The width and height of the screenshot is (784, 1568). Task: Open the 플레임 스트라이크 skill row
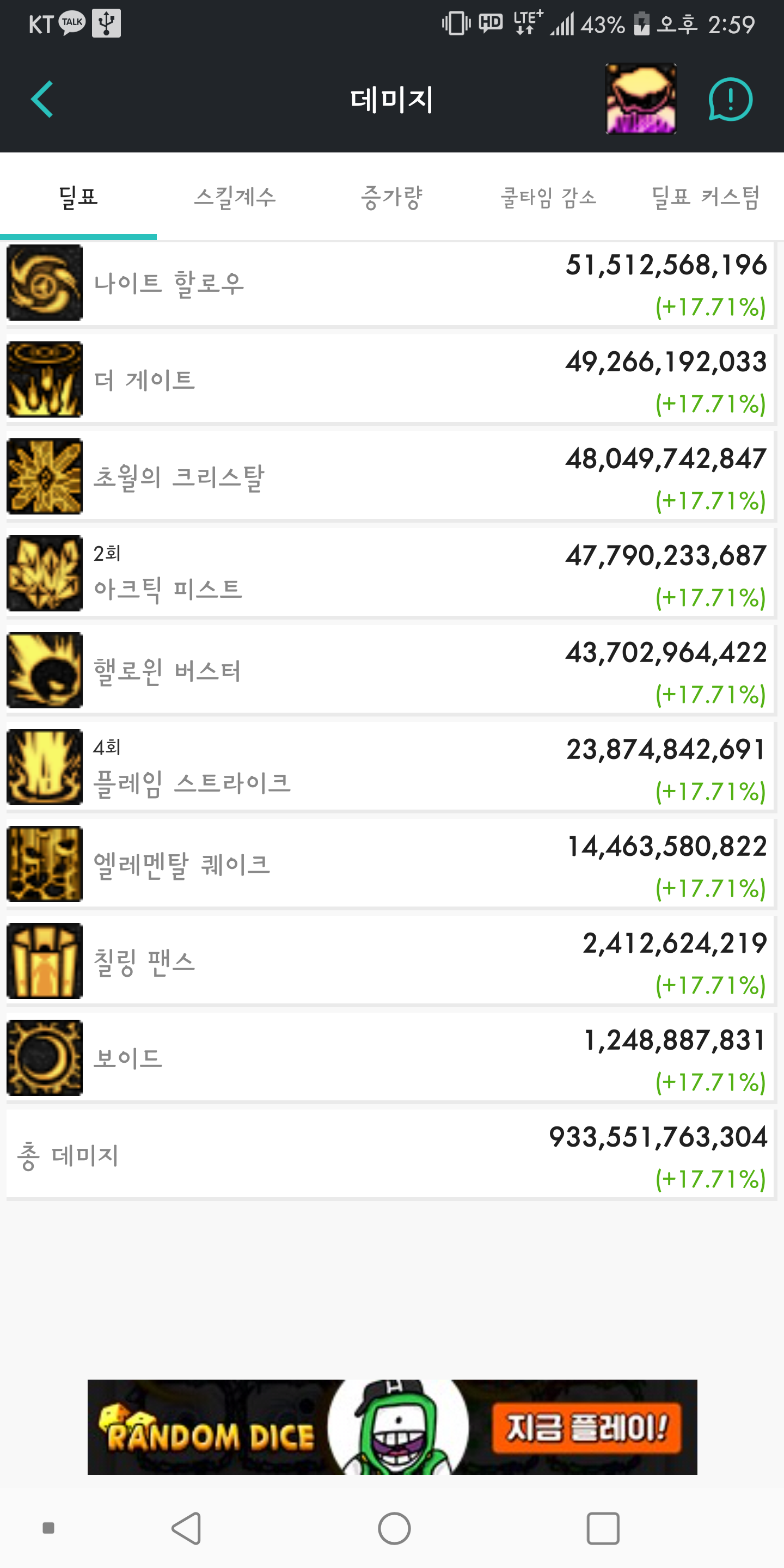coord(390,767)
